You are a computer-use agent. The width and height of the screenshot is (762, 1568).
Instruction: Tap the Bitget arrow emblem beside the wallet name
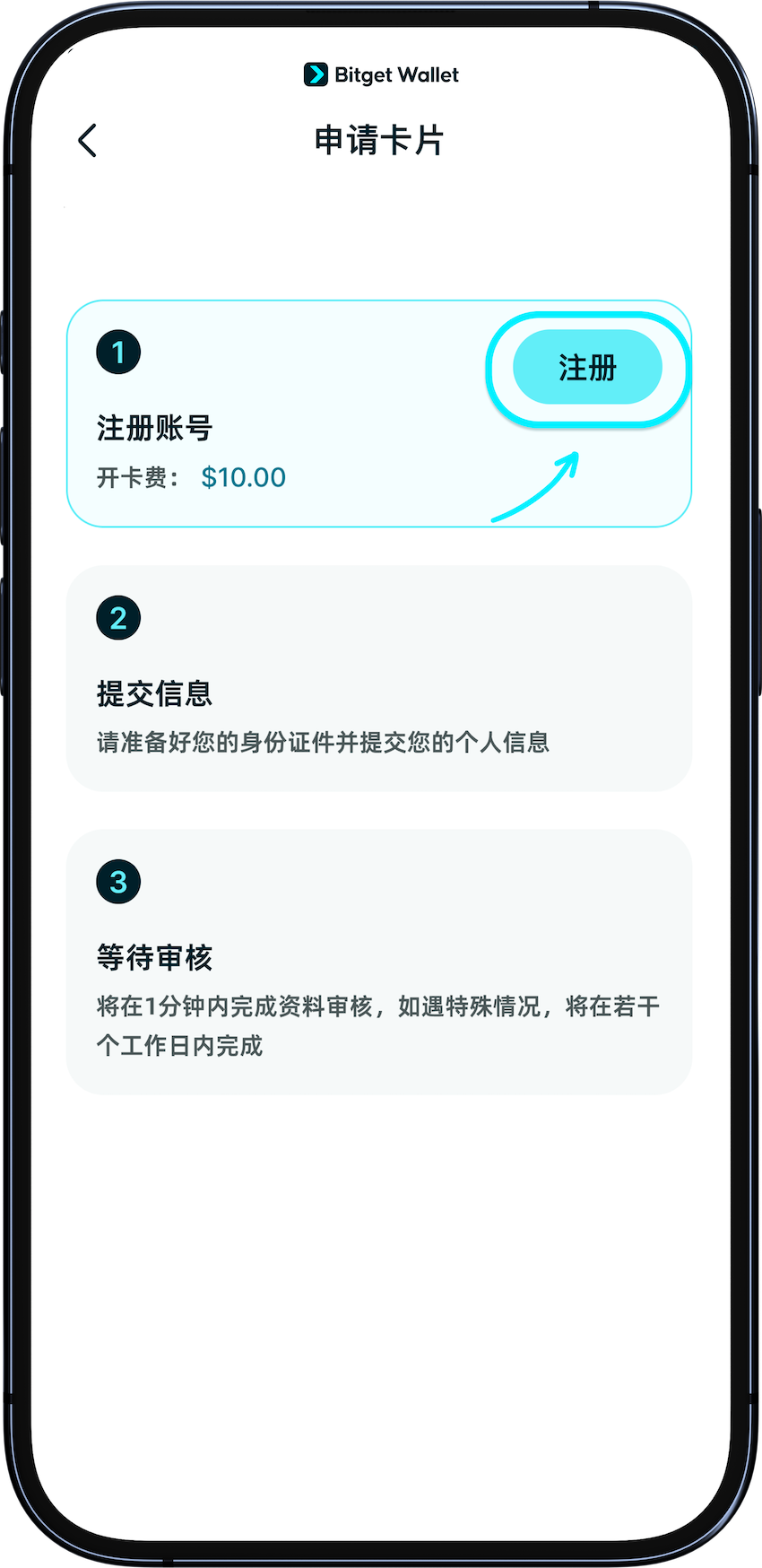point(316,75)
